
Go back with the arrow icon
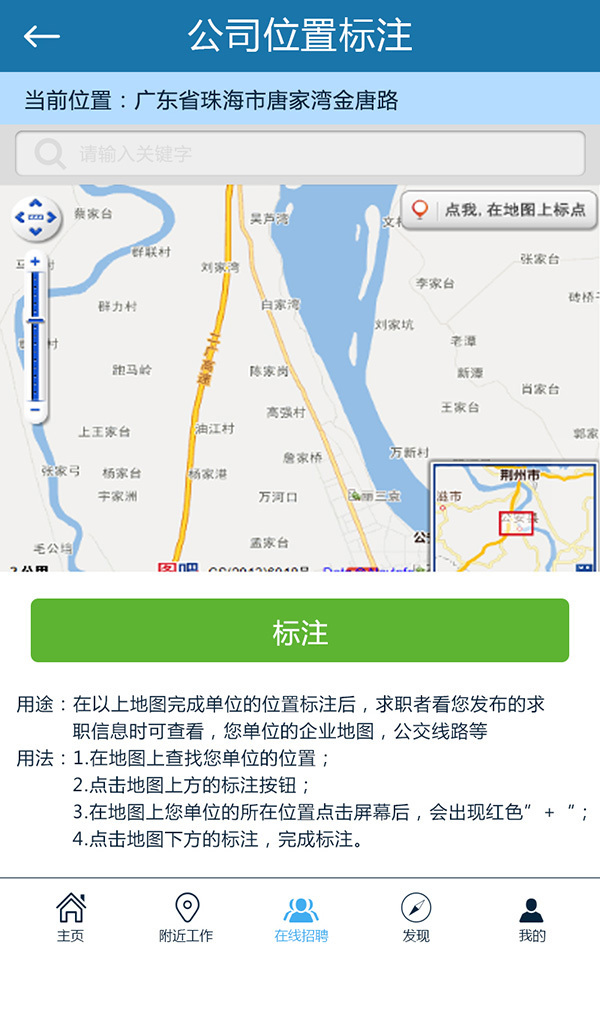pyautogui.click(x=42, y=36)
